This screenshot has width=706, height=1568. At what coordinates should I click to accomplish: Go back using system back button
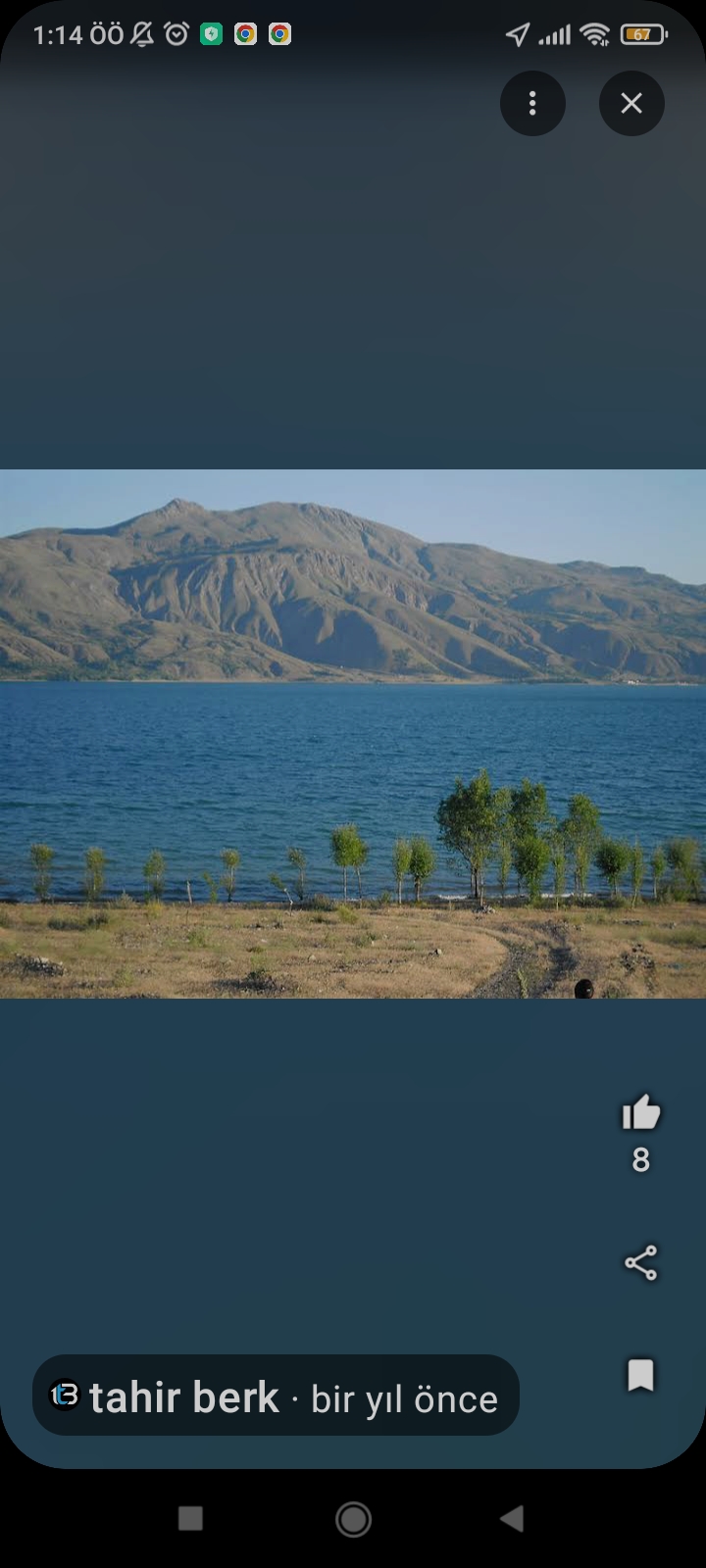pos(512,1519)
